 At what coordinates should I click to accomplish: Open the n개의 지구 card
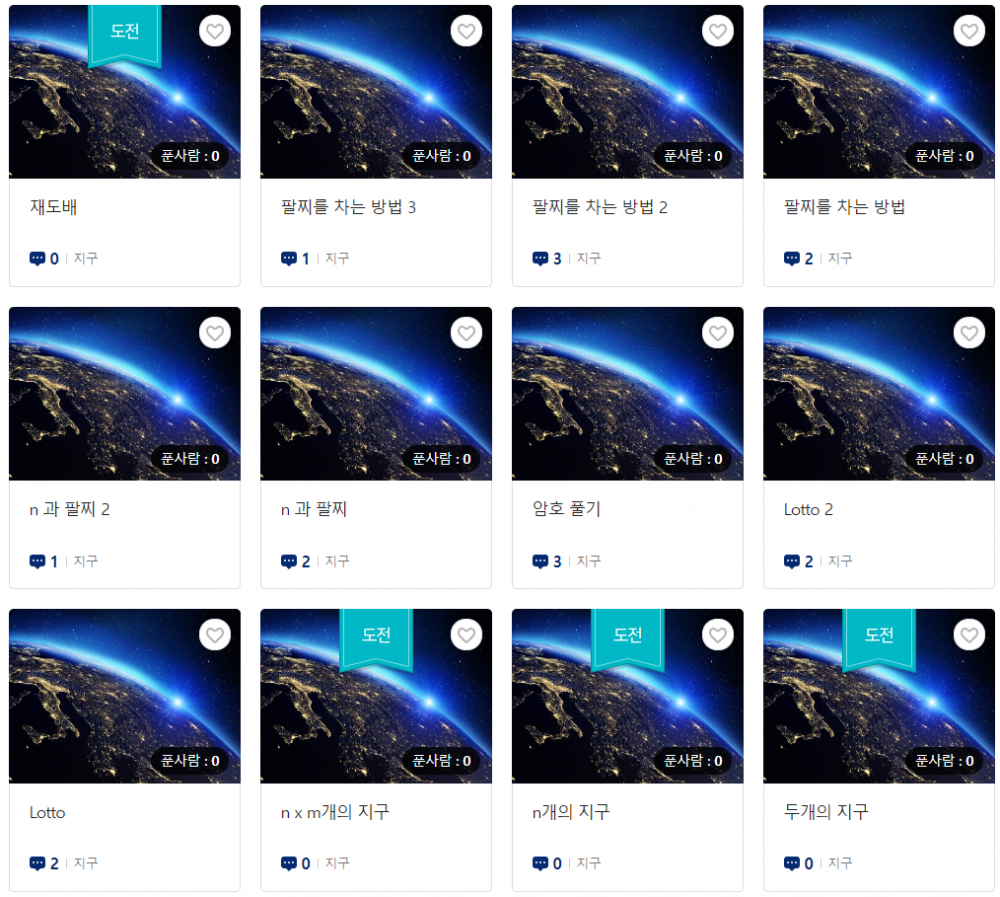pyautogui.click(x=571, y=813)
